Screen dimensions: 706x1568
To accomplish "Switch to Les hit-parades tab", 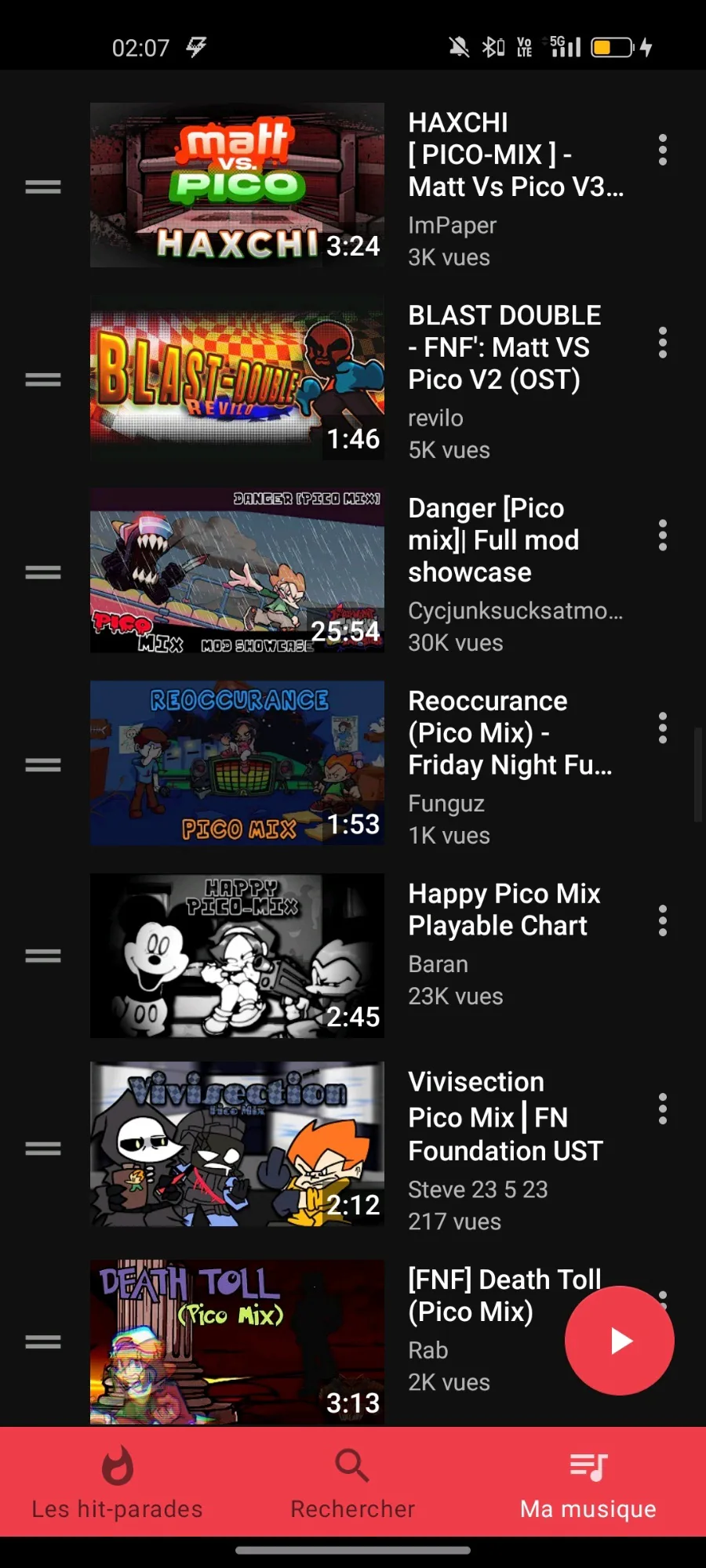I will 118,1482.
